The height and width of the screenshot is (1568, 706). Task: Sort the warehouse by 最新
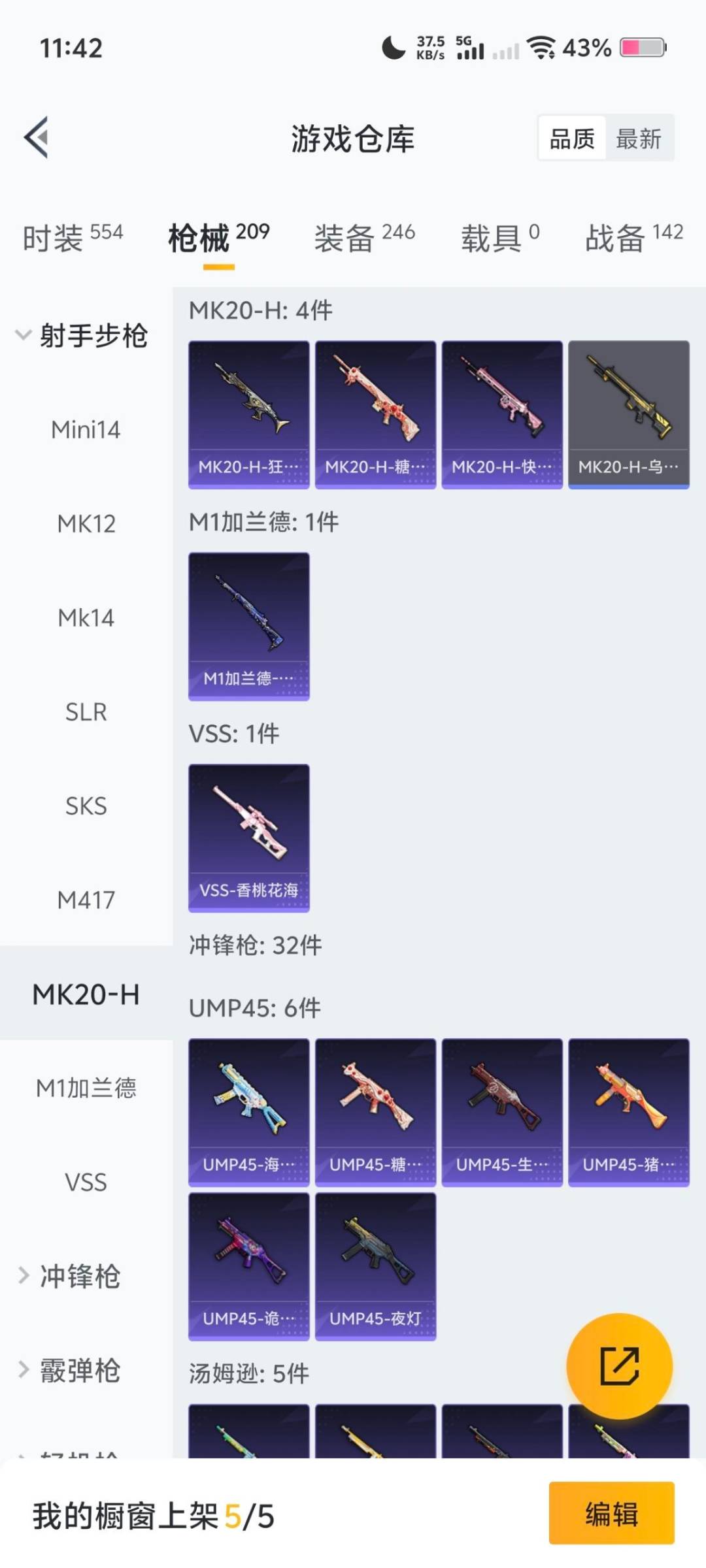pos(639,139)
